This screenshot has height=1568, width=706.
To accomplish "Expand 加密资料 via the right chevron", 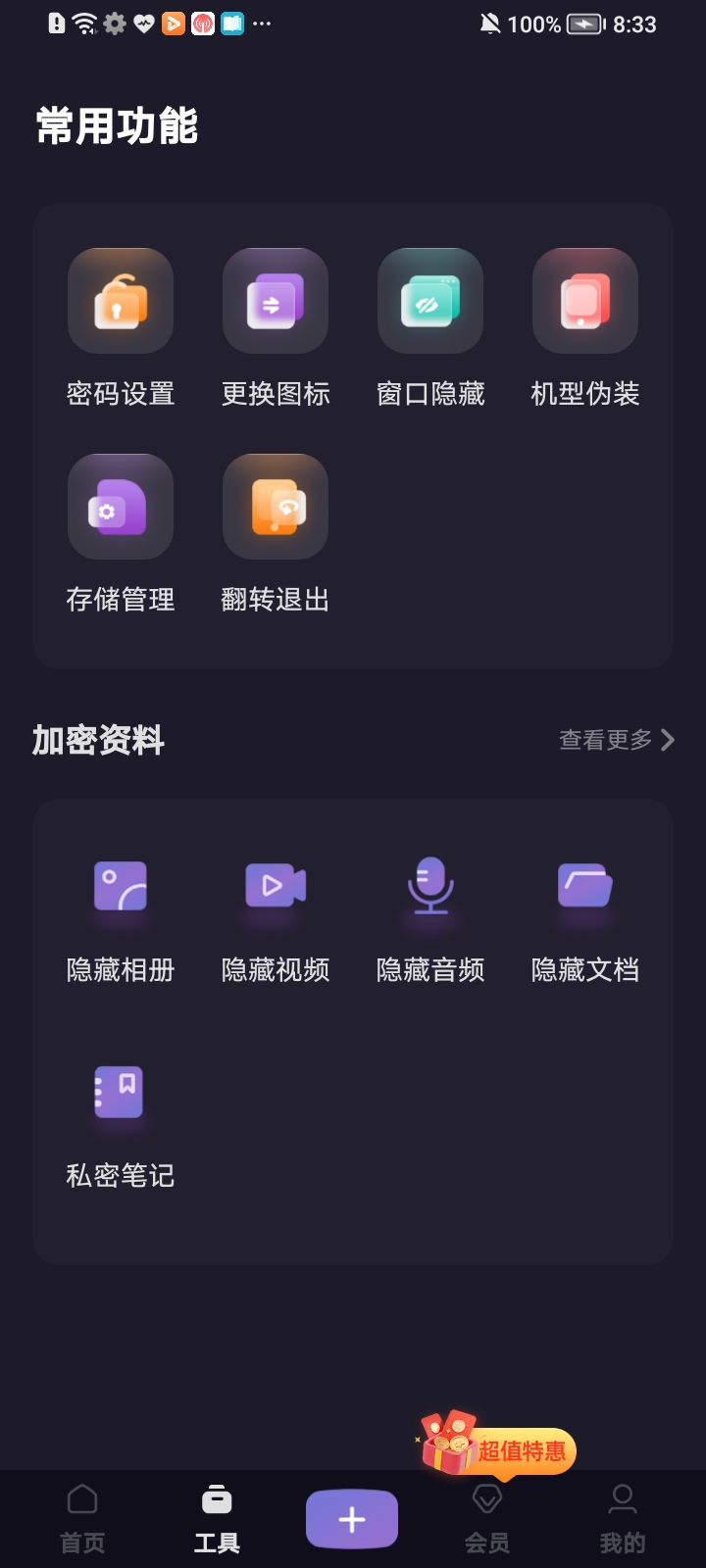I will [668, 741].
